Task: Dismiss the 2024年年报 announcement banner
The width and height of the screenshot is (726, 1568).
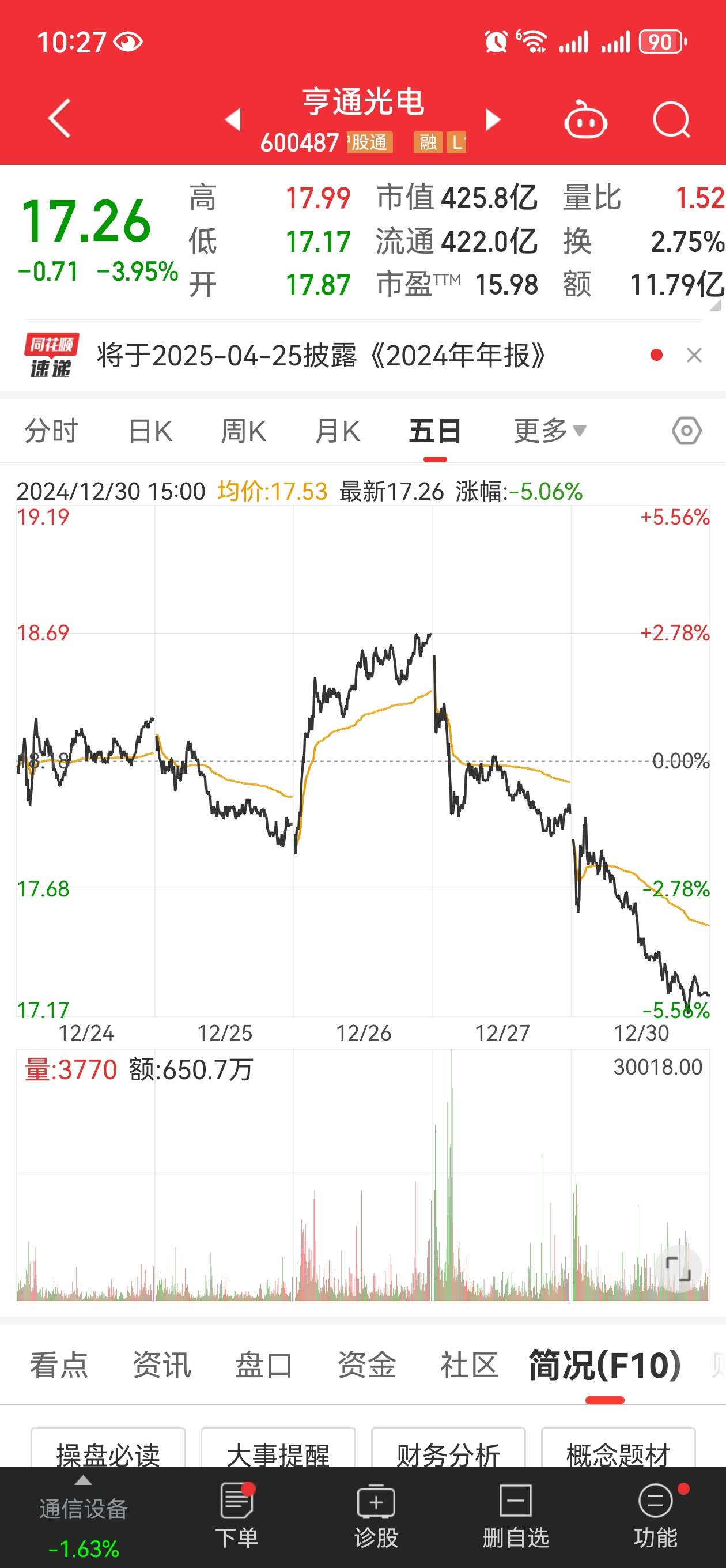Action: point(694,355)
